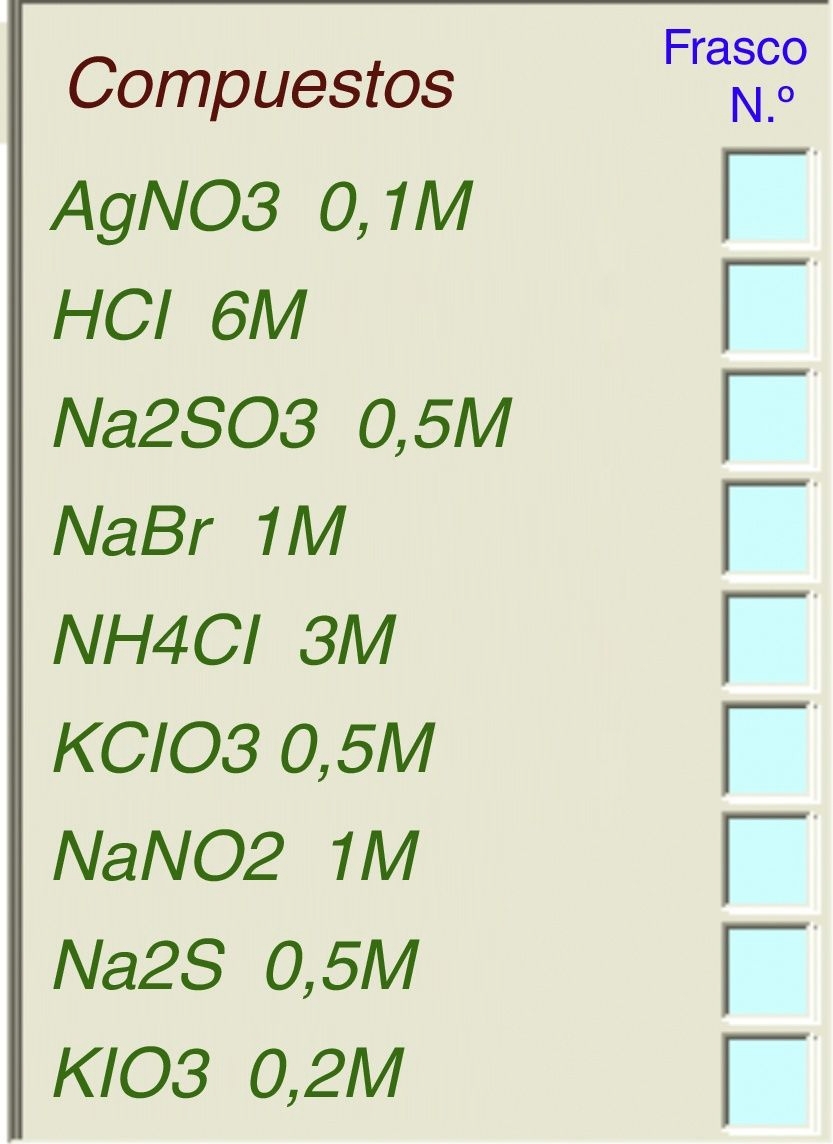Image resolution: width=833 pixels, height=1144 pixels.
Task: Focus the flask number box for Na2S 0,5M
Action: pos(766,972)
